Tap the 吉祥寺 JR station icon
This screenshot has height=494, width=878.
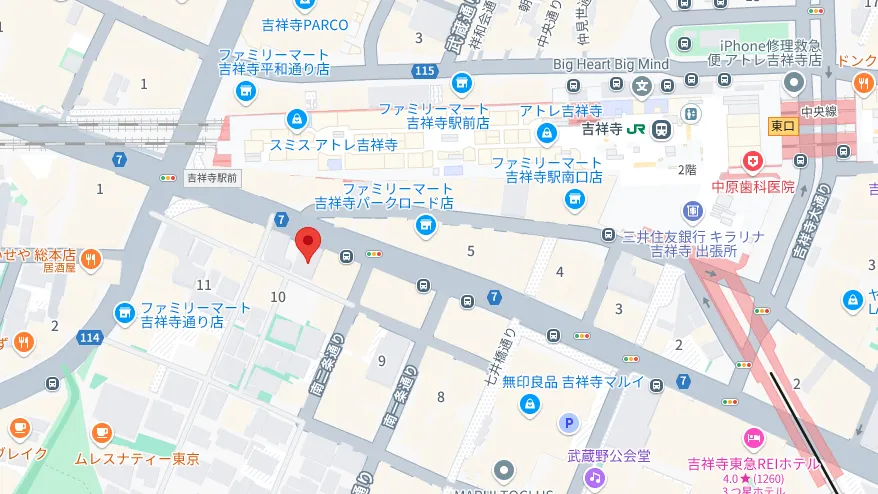click(x=663, y=129)
